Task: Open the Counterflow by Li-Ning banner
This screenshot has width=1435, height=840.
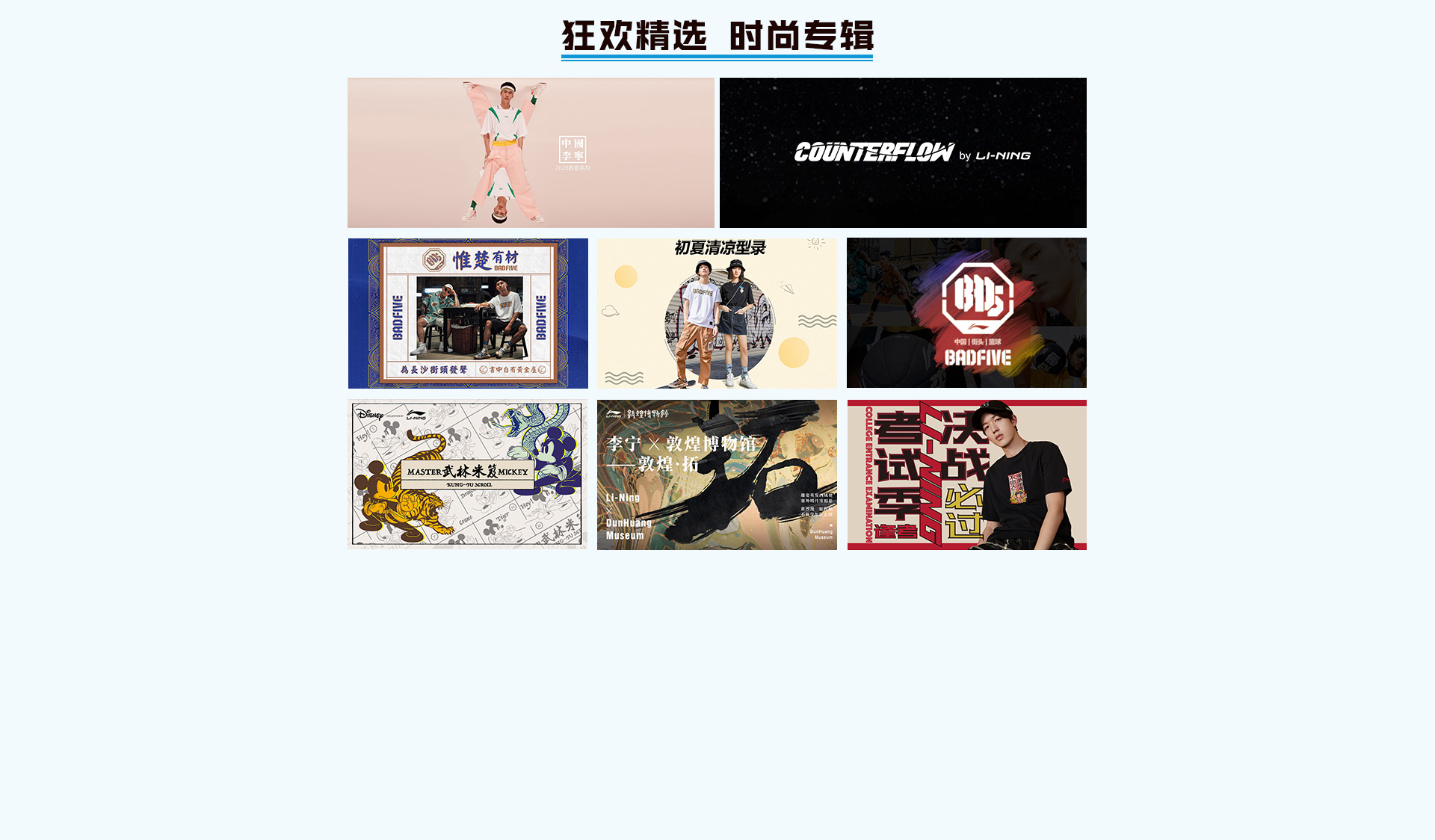Action: tap(903, 152)
